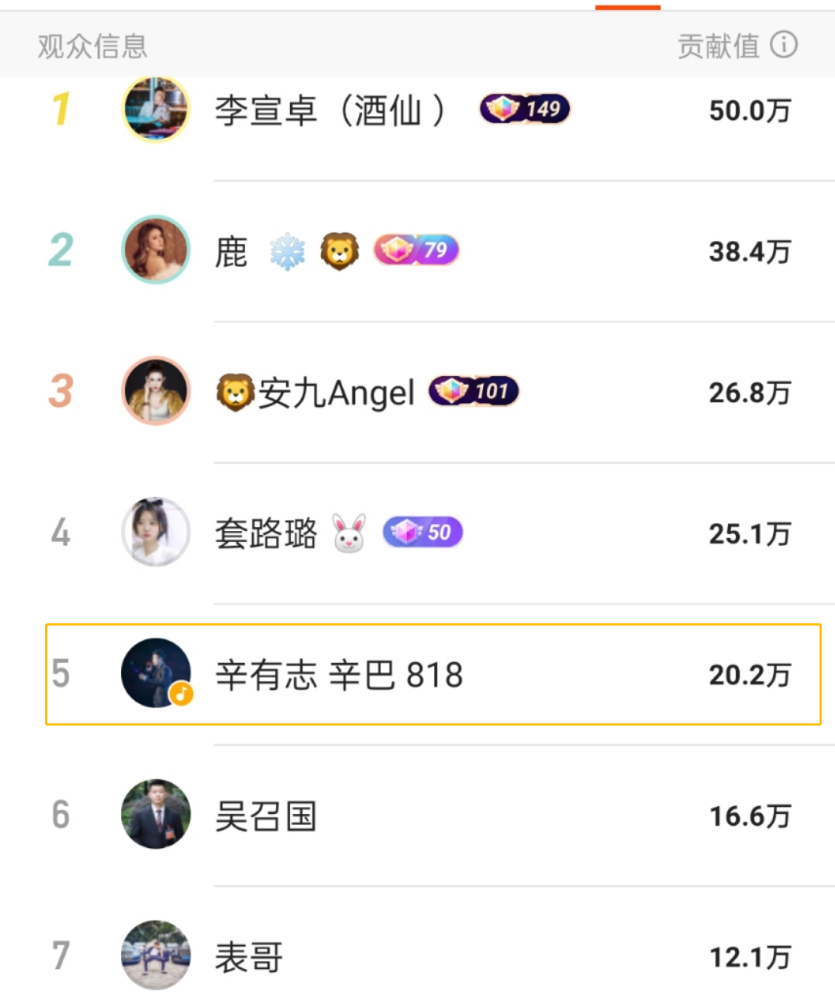Open 套路璐's viewer row
The image size is (835, 1000).
click(x=266, y=534)
